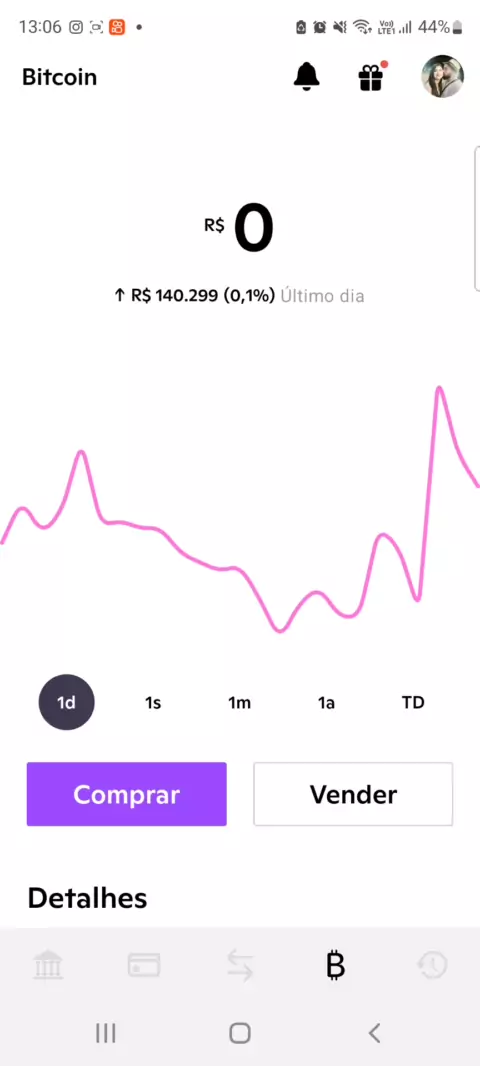Select the Bitcoin tab
Image resolution: width=480 pixels, height=1066 pixels.
tap(336, 965)
